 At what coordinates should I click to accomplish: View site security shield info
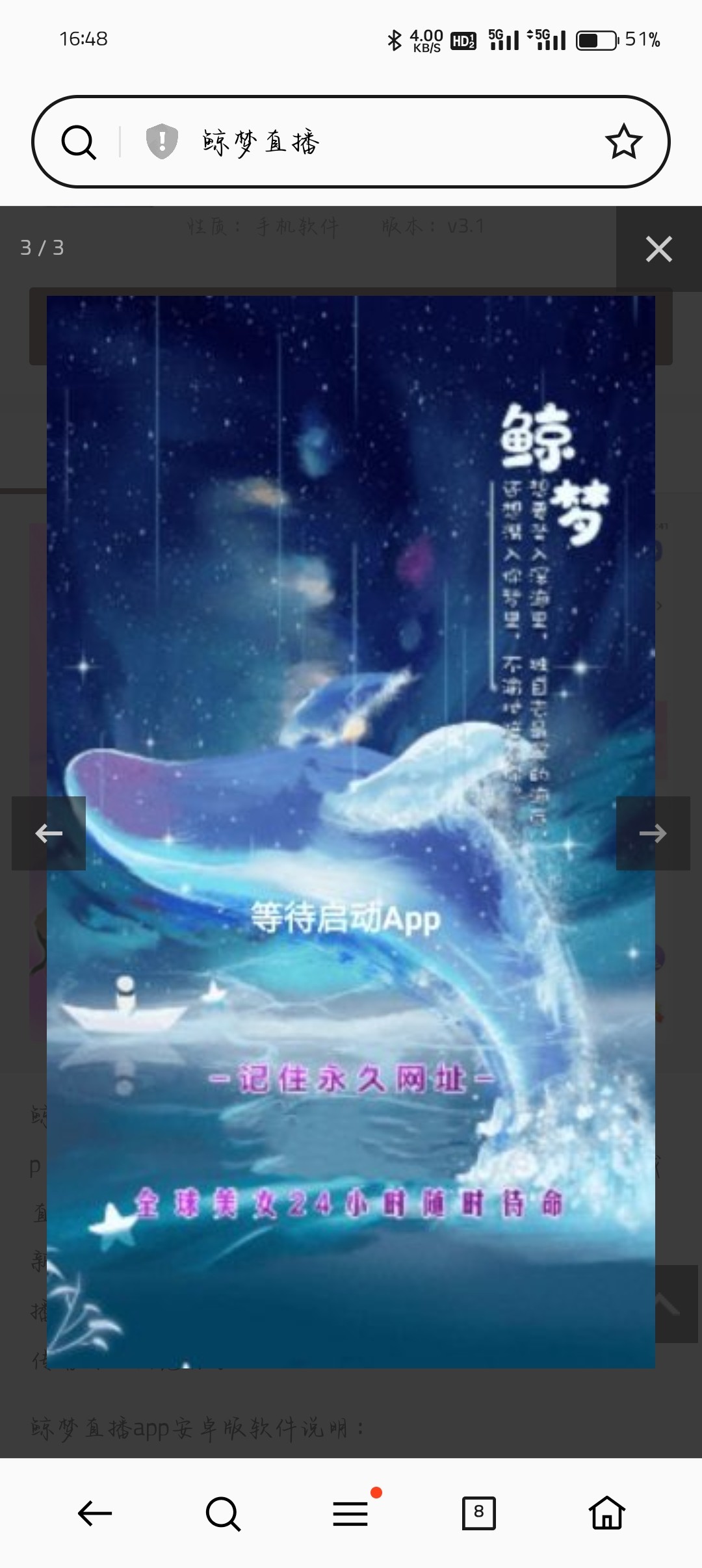(x=162, y=141)
